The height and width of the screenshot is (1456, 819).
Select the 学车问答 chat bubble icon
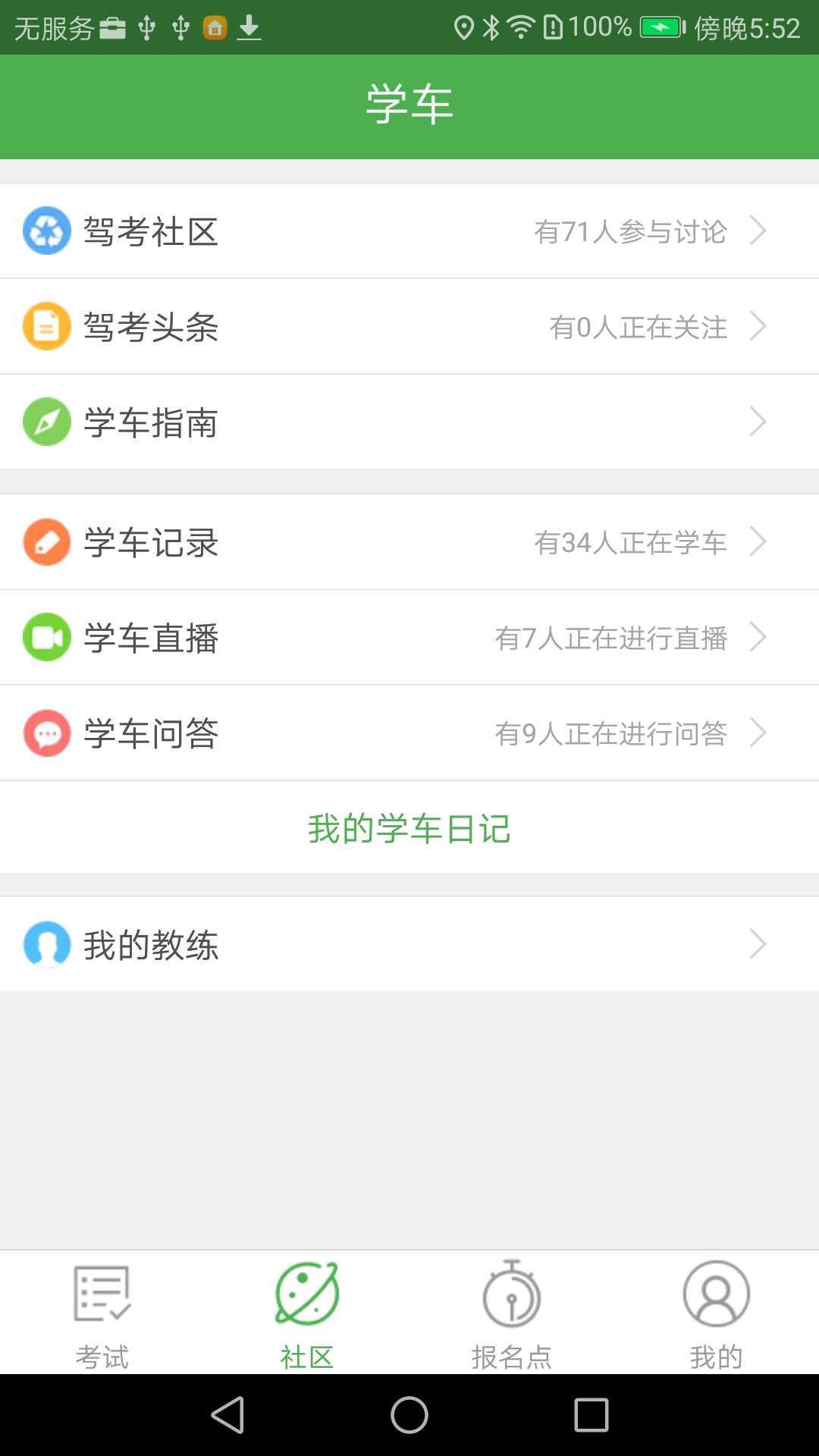click(x=47, y=733)
